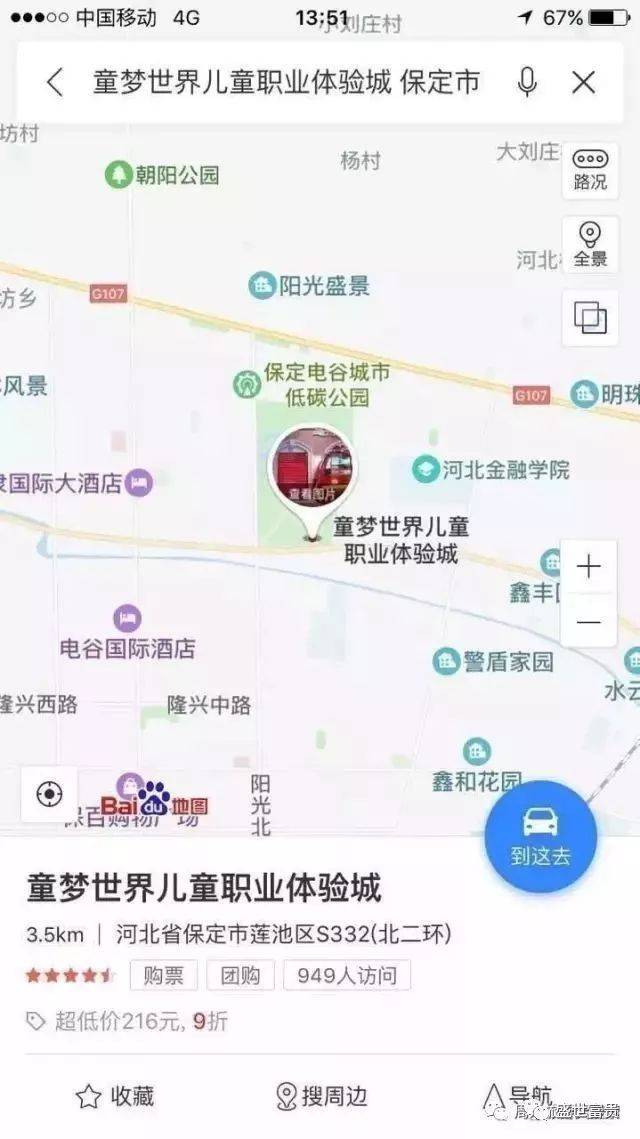Start voice search with the microphone
This screenshot has height=1139, width=640.
[527, 82]
